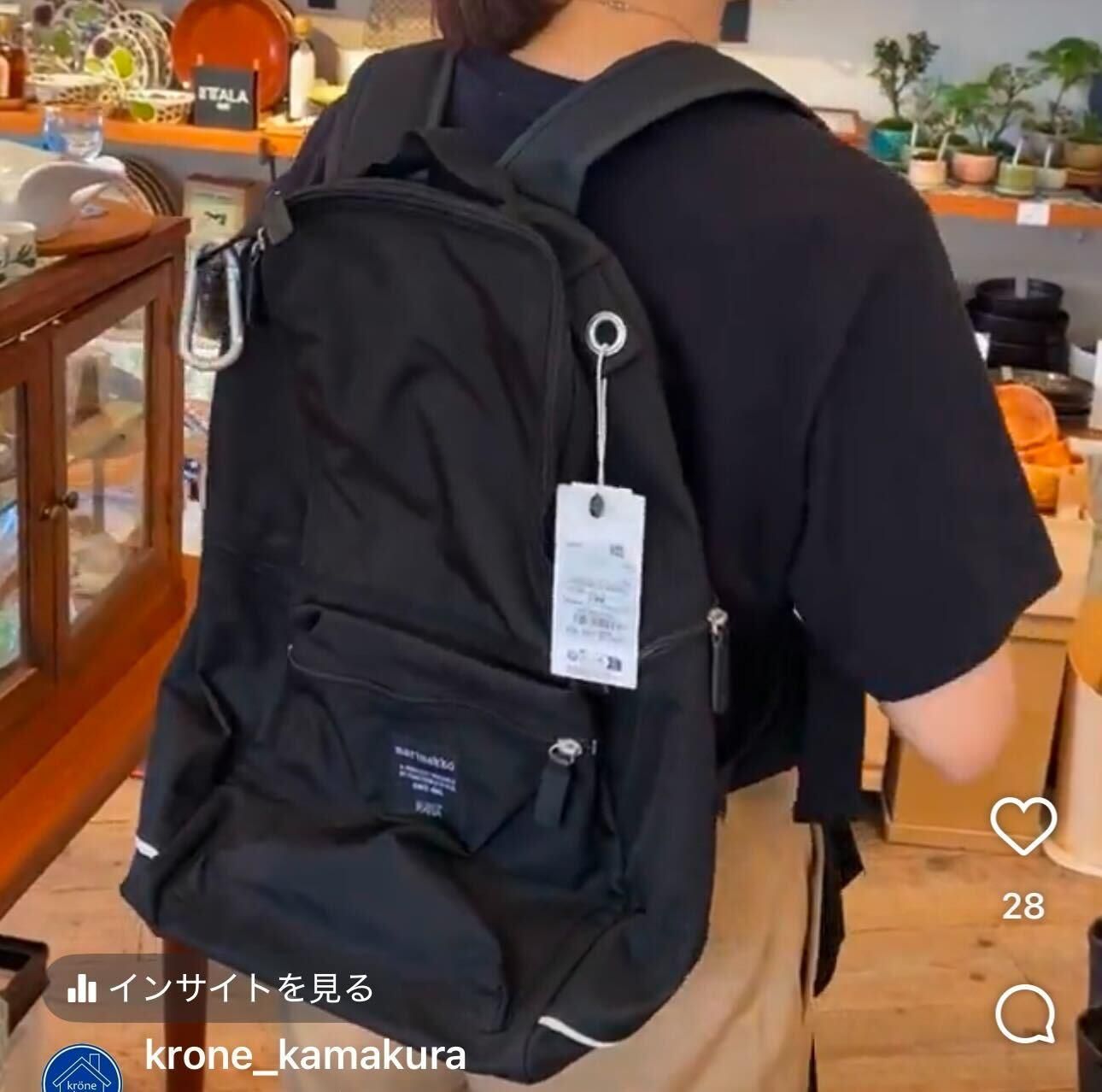Open the comments bubble icon
This screenshot has height=1092, width=1102.
tap(1025, 1014)
